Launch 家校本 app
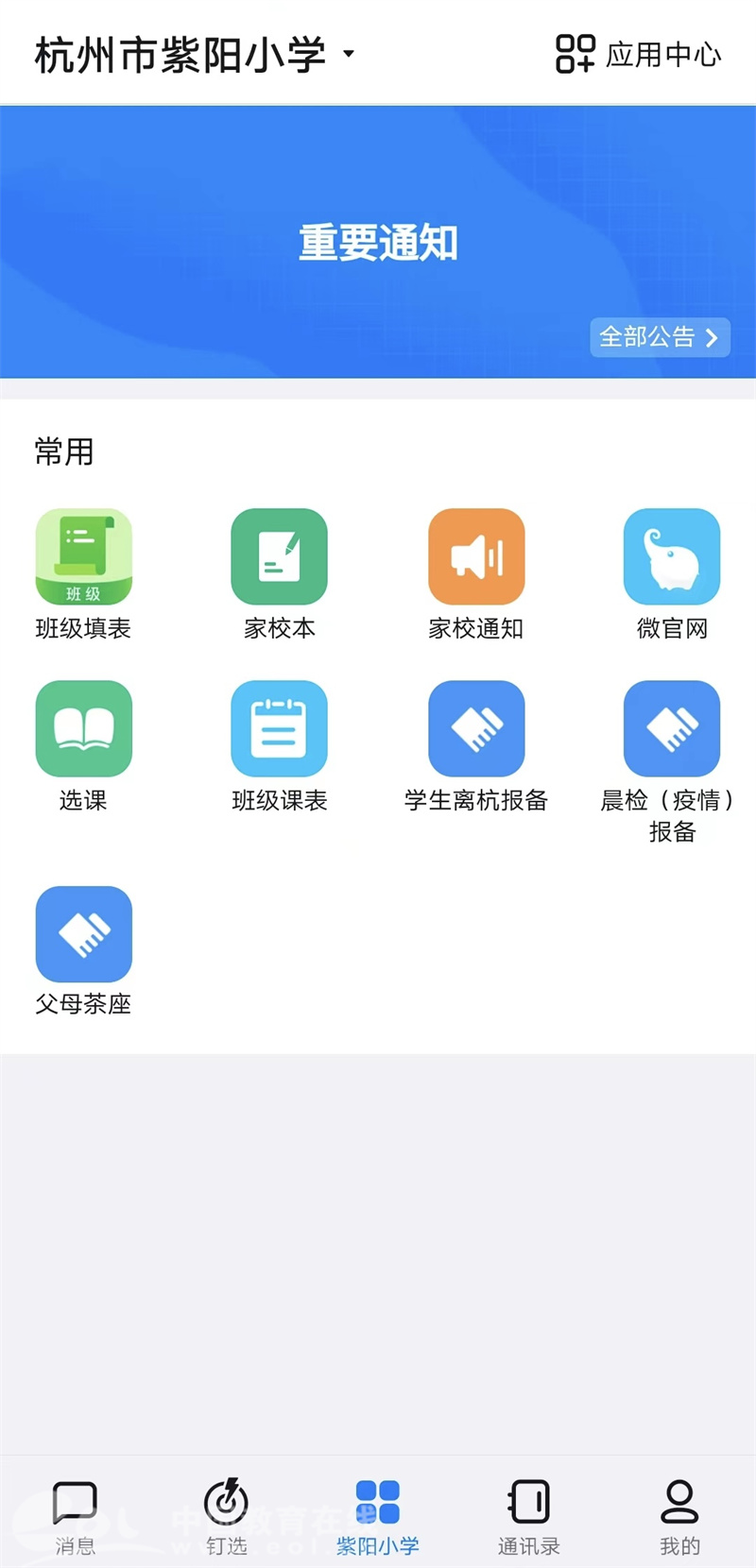Screen dimensions: 756x1568 pos(280,574)
